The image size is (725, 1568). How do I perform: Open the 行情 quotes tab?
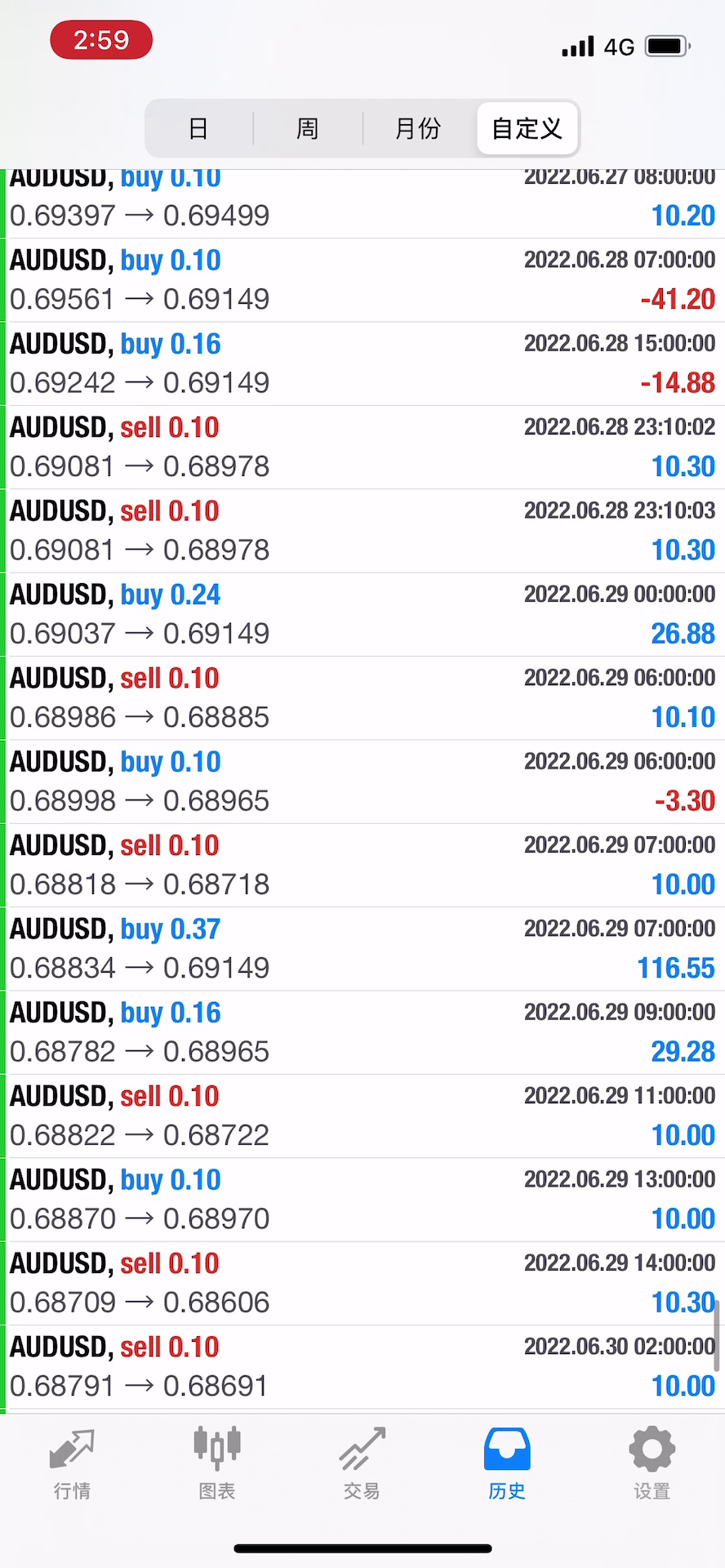72,1463
